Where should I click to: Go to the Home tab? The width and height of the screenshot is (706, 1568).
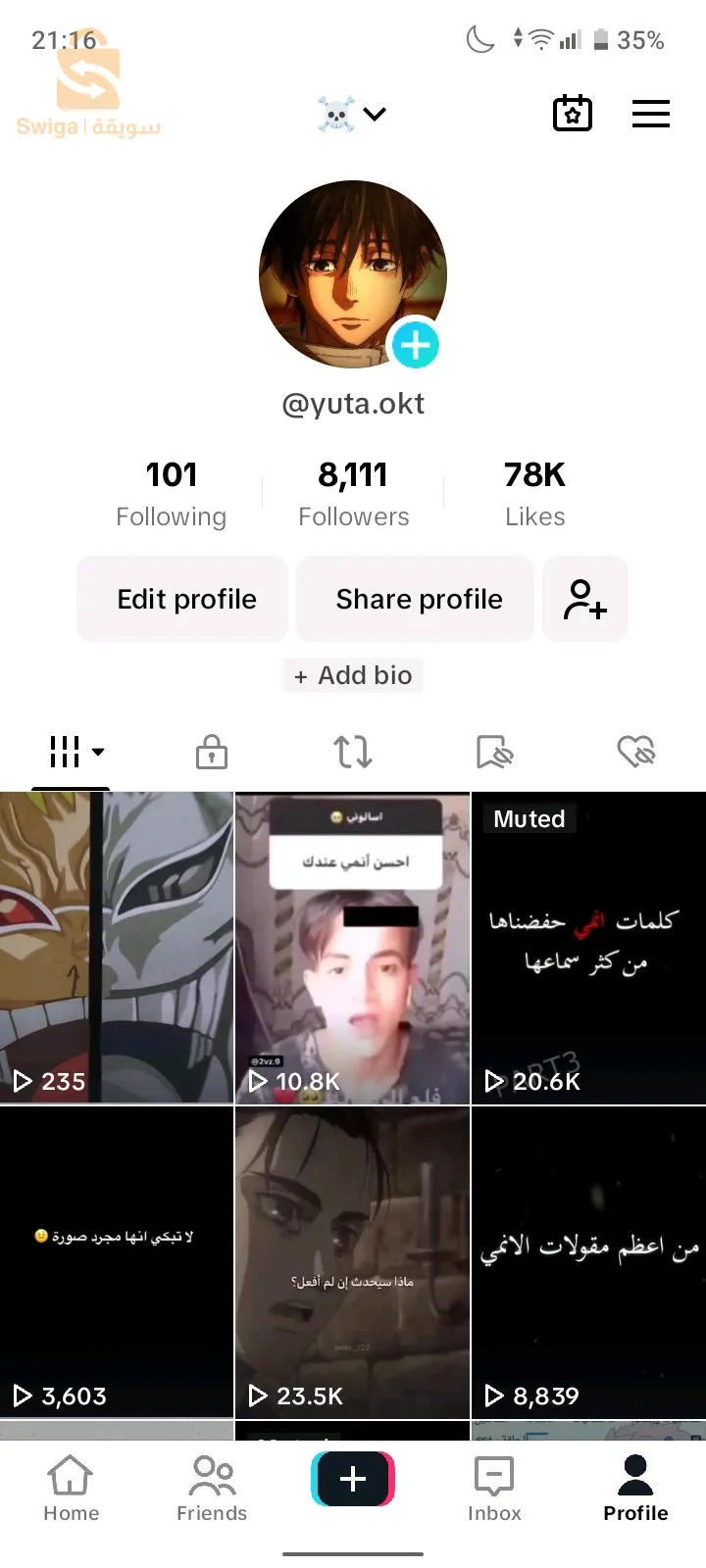tap(71, 1488)
